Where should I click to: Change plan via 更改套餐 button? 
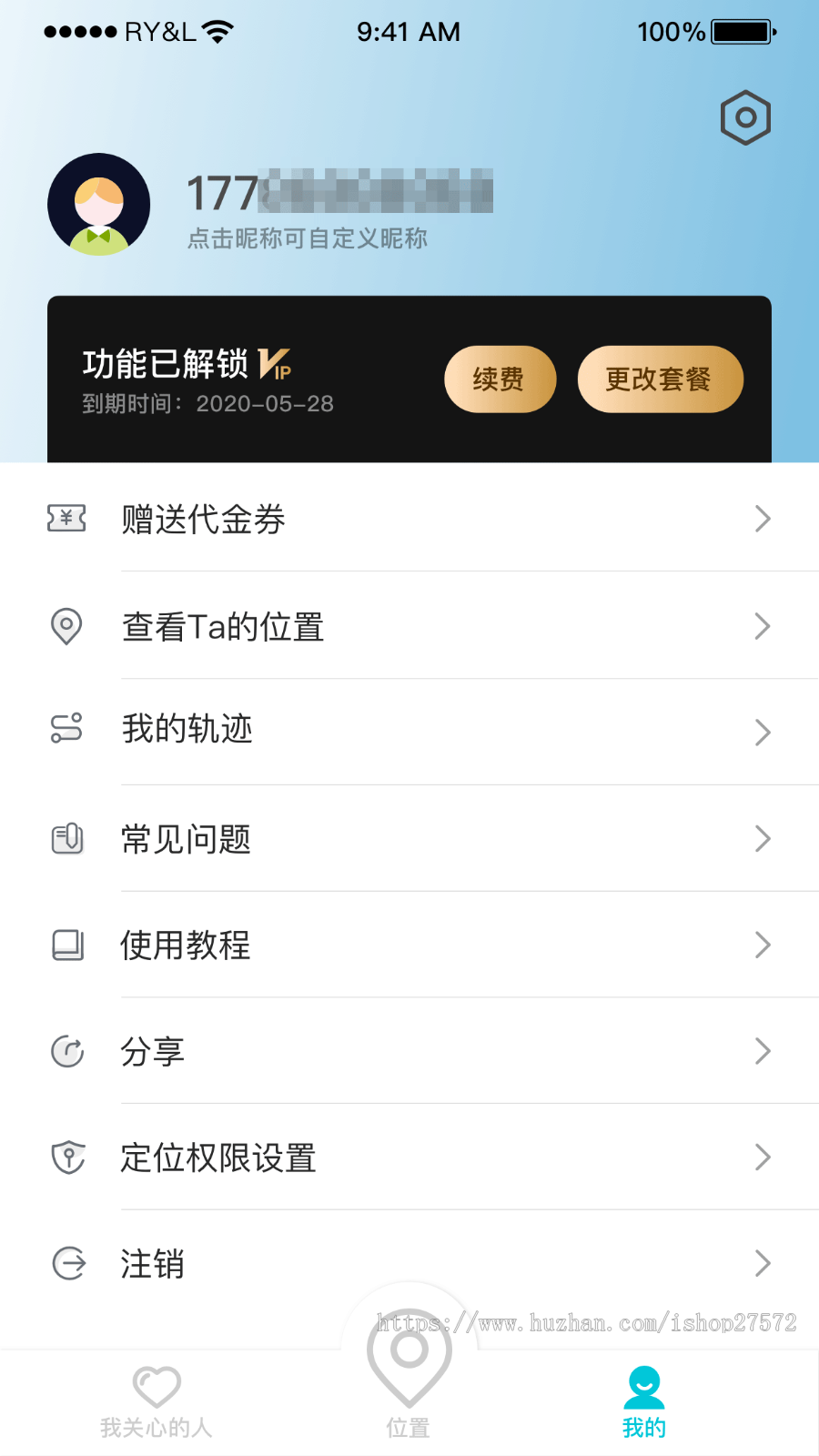click(660, 379)
